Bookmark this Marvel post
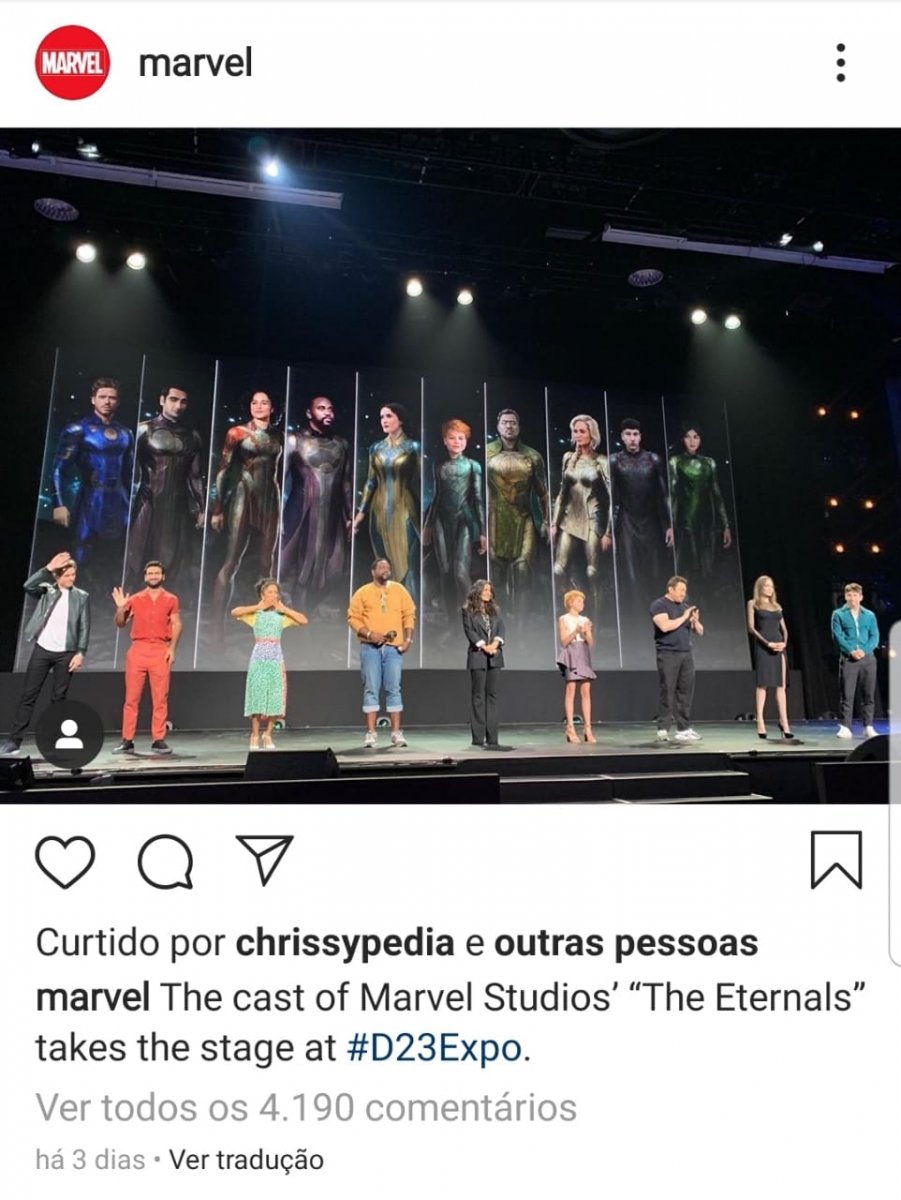Viewport: 901px width, 1200px height. pyautogui.click(x=836, y=860)
